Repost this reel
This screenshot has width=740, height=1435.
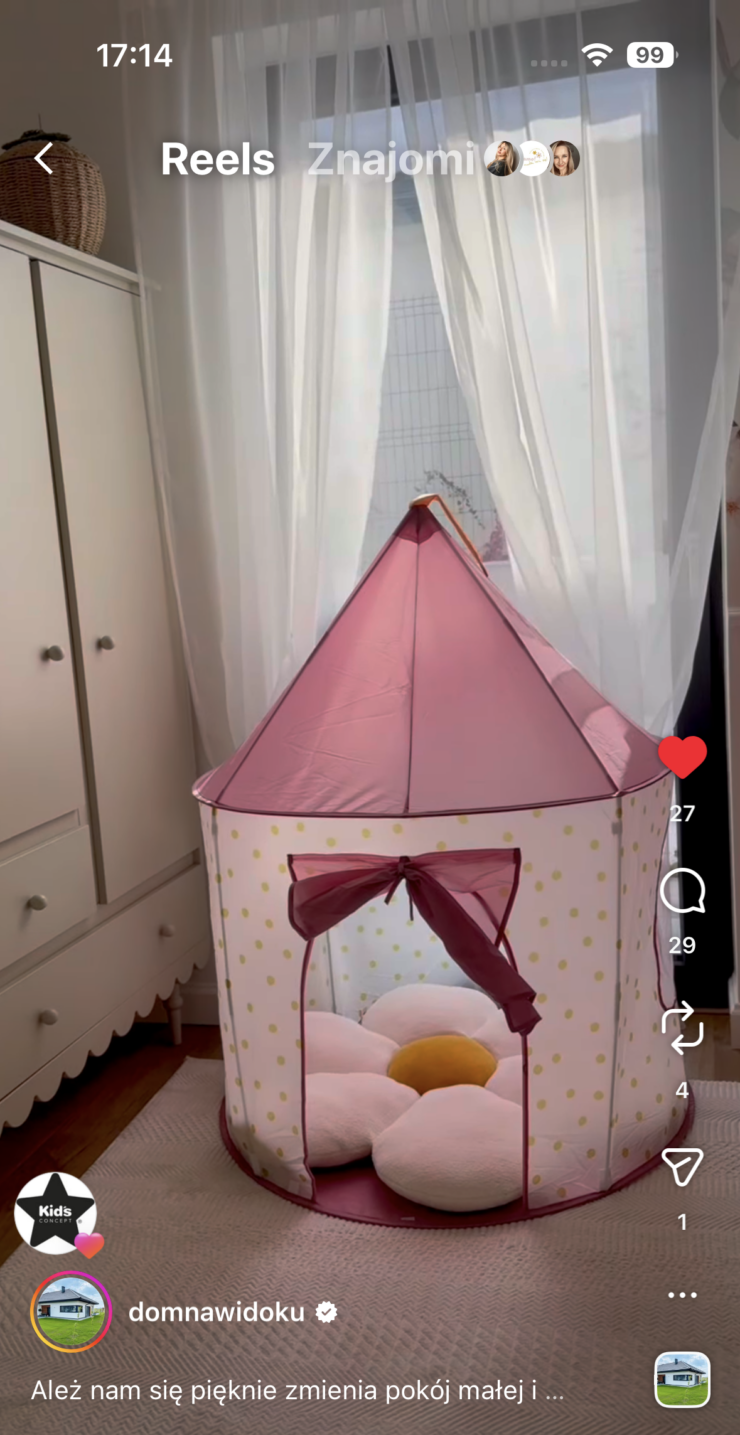tap(682, 1030)
